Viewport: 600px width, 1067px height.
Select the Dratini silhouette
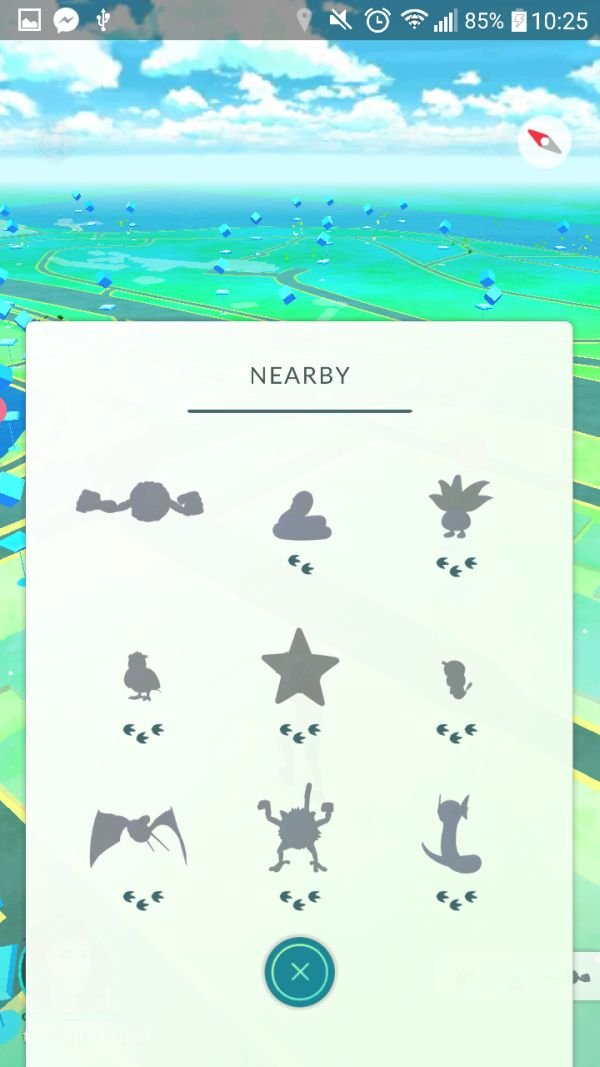pos(454,835)
